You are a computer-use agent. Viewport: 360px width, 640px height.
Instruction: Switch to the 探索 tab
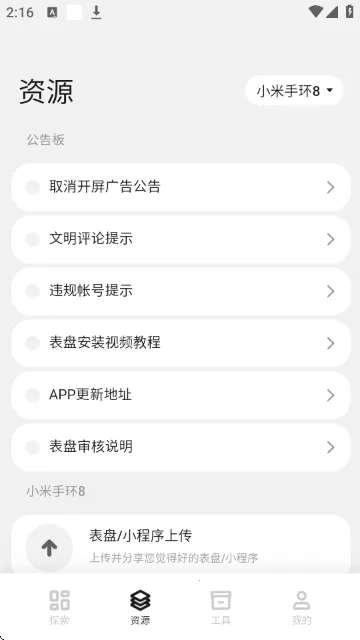tap(60, 607)
